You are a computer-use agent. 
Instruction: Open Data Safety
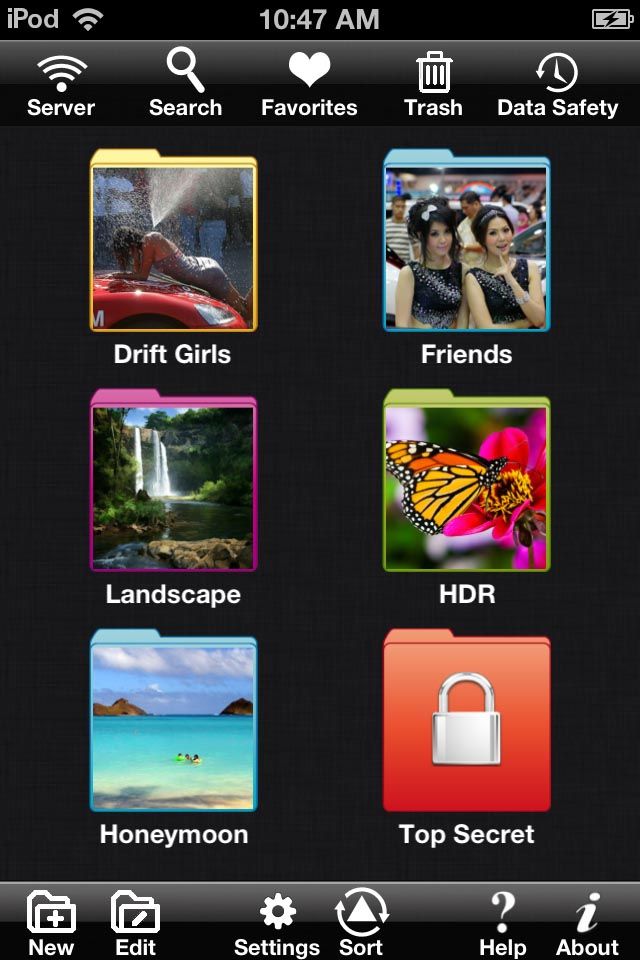click(557, 85)
